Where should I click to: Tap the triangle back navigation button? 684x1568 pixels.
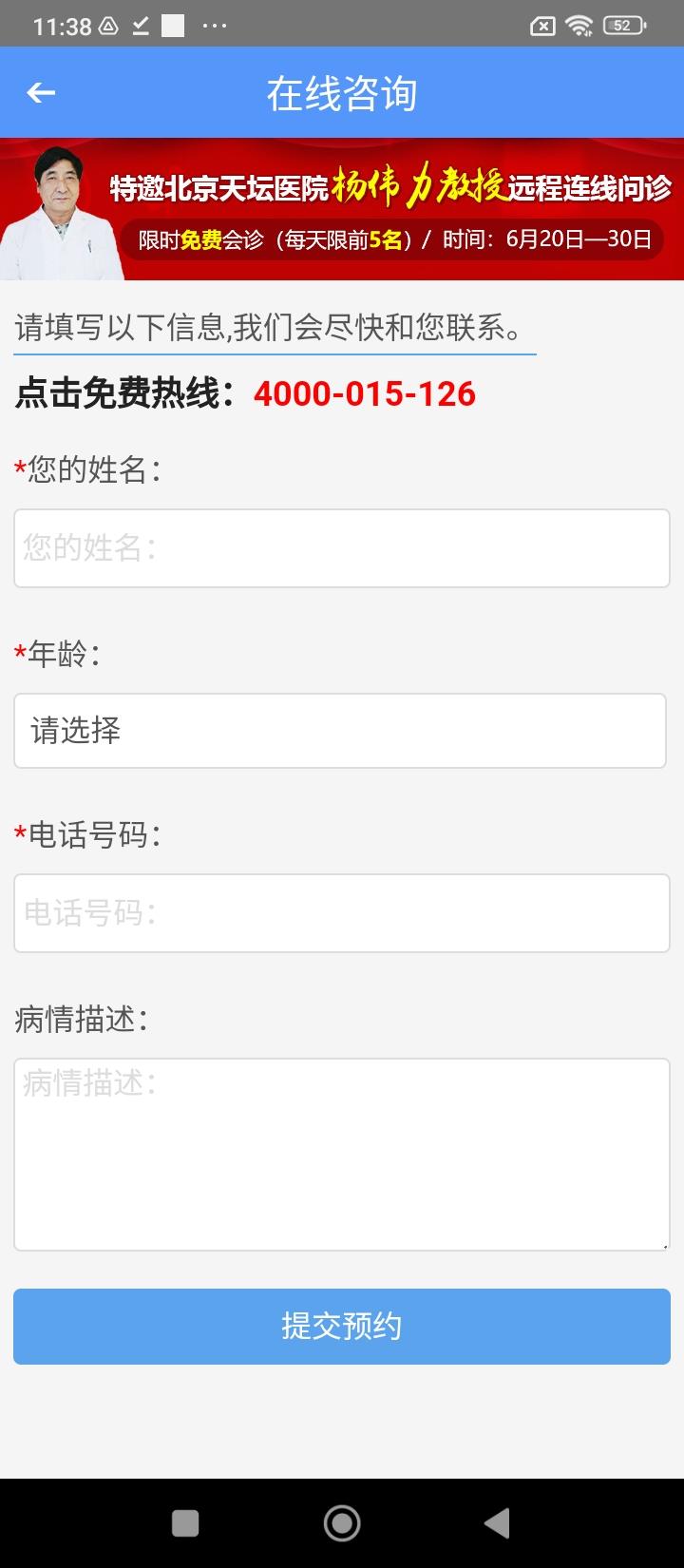click(x=498, y=1521)
